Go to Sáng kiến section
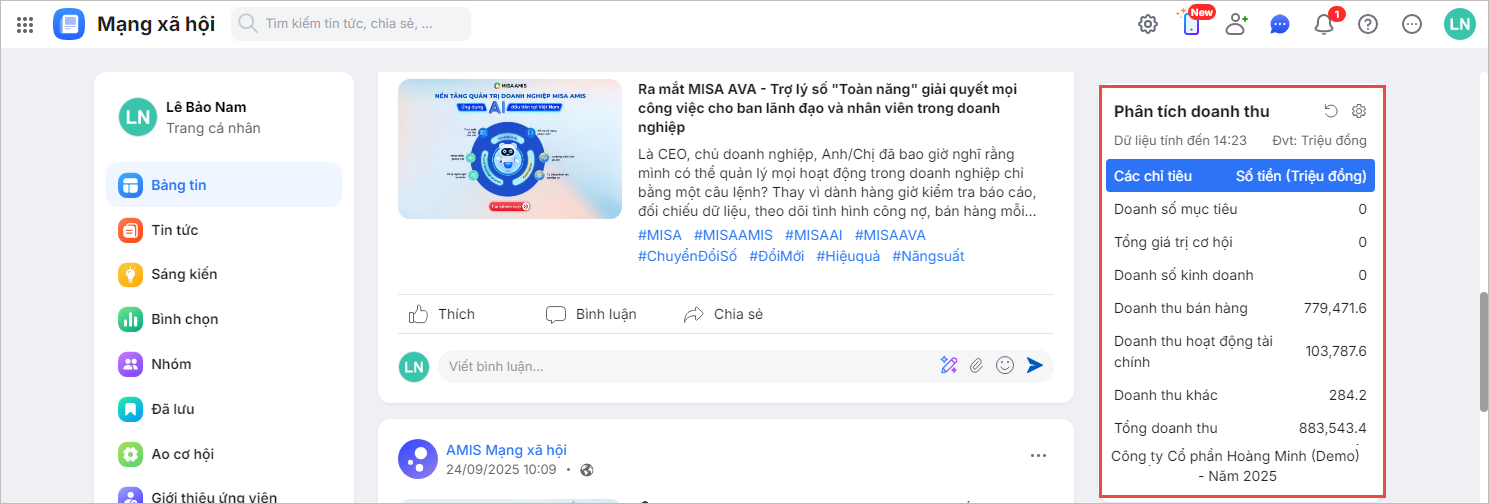This screenshot has height=504, width=1489. [183, 274]
